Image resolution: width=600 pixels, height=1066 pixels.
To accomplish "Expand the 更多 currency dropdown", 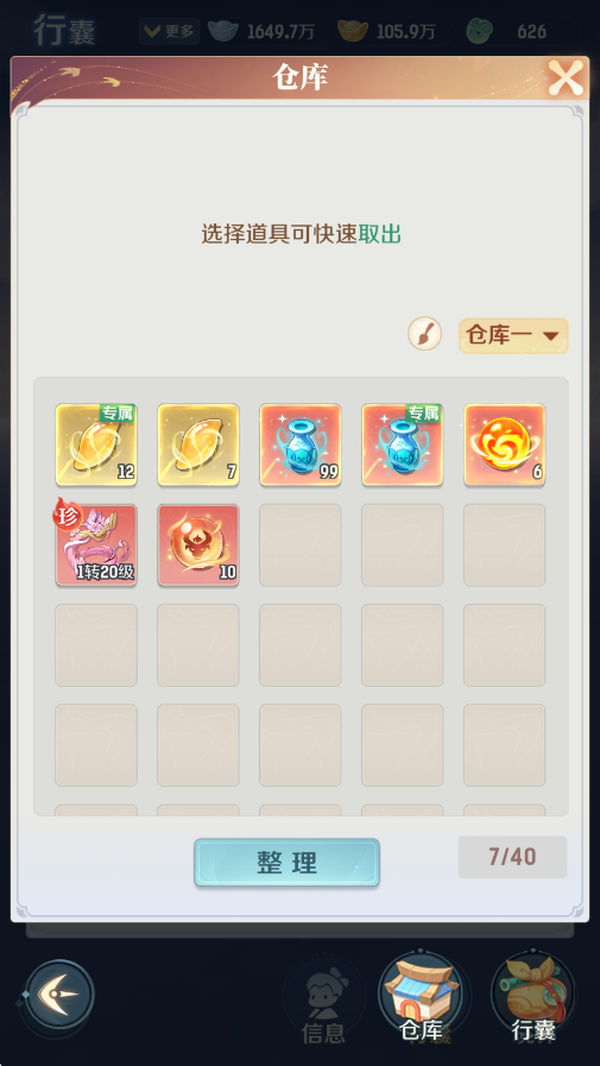I will click(169, 31).
